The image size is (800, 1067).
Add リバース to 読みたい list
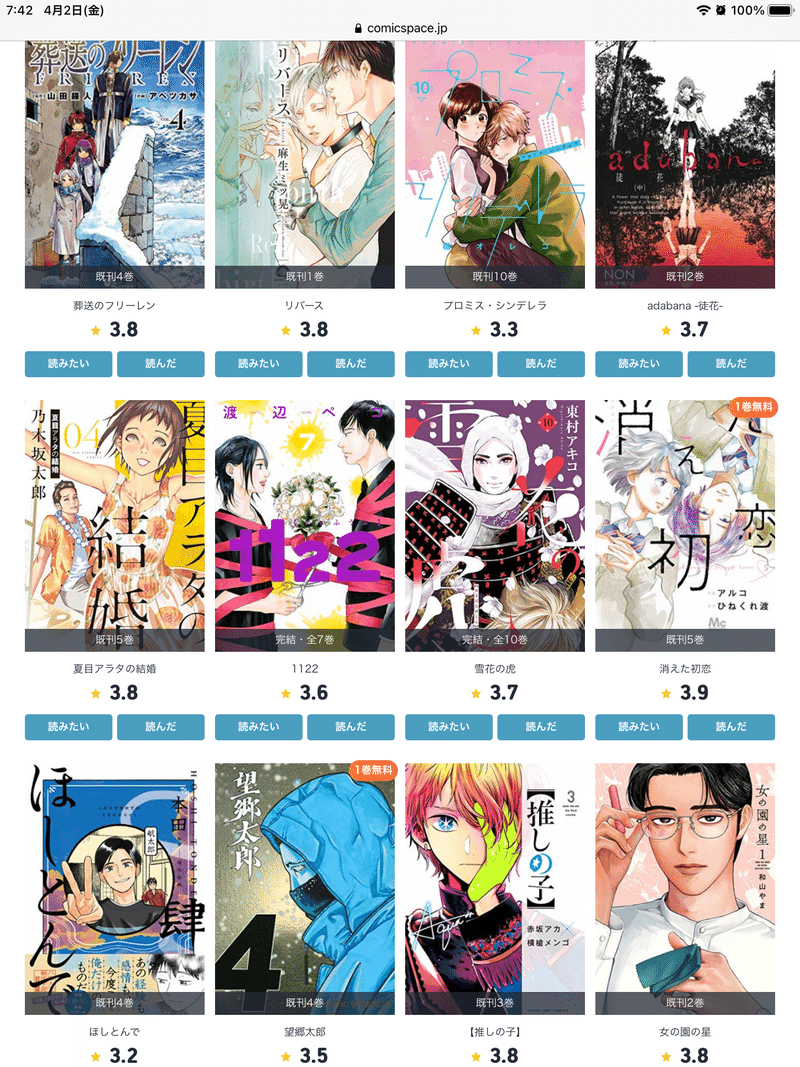258,364
